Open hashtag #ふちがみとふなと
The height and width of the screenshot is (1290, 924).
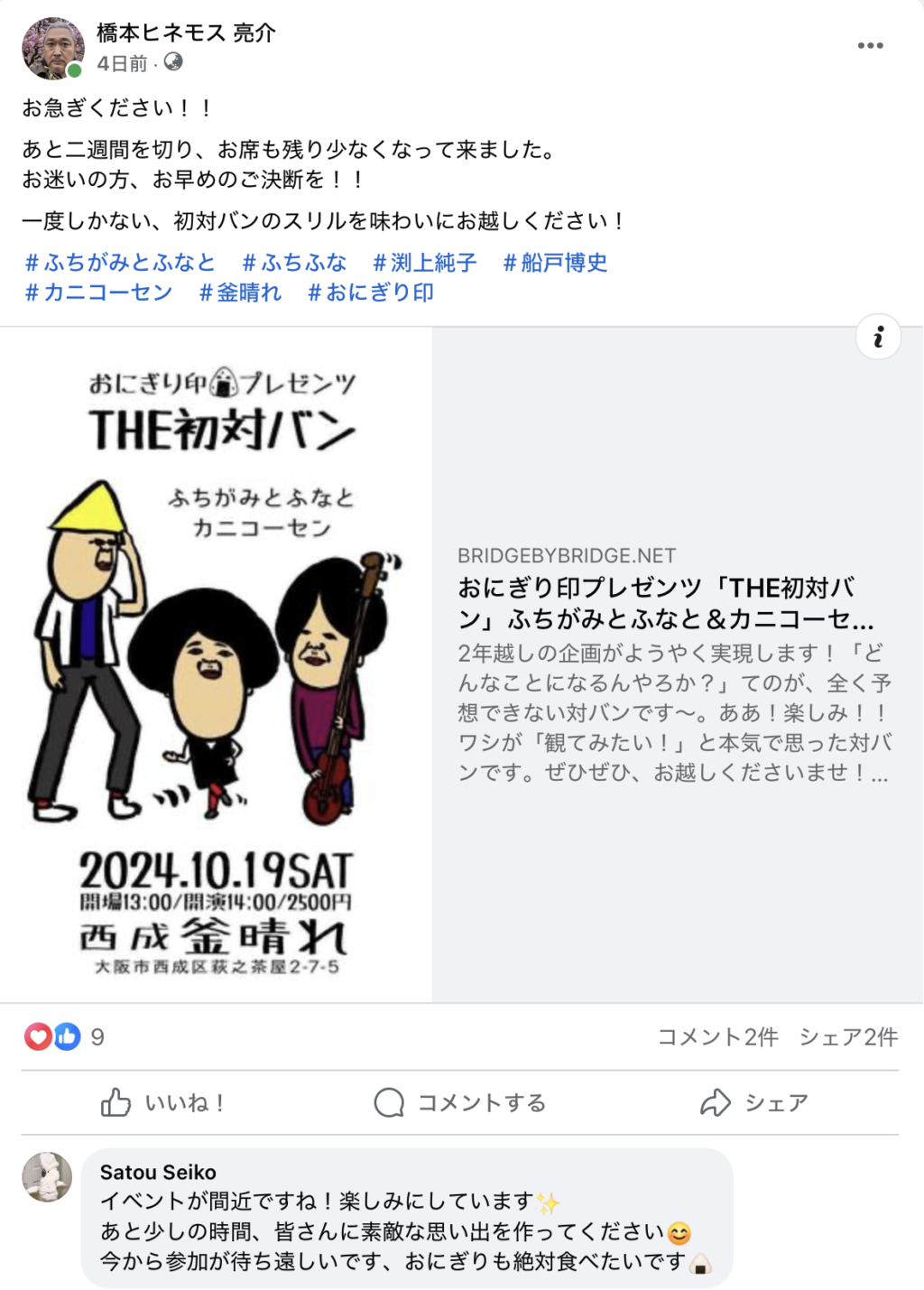pos(120,263)
